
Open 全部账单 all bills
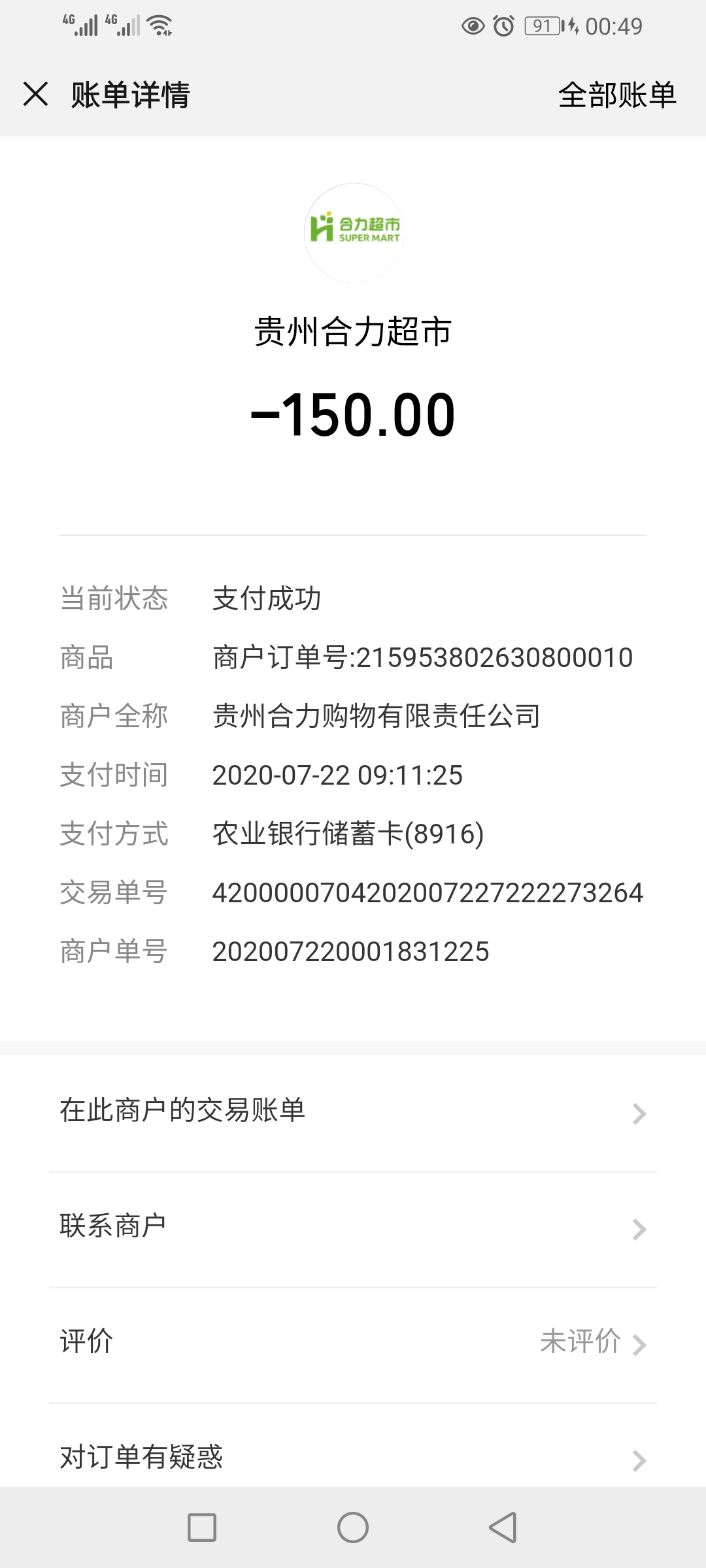pyautogui.click(x=616, y=95)
